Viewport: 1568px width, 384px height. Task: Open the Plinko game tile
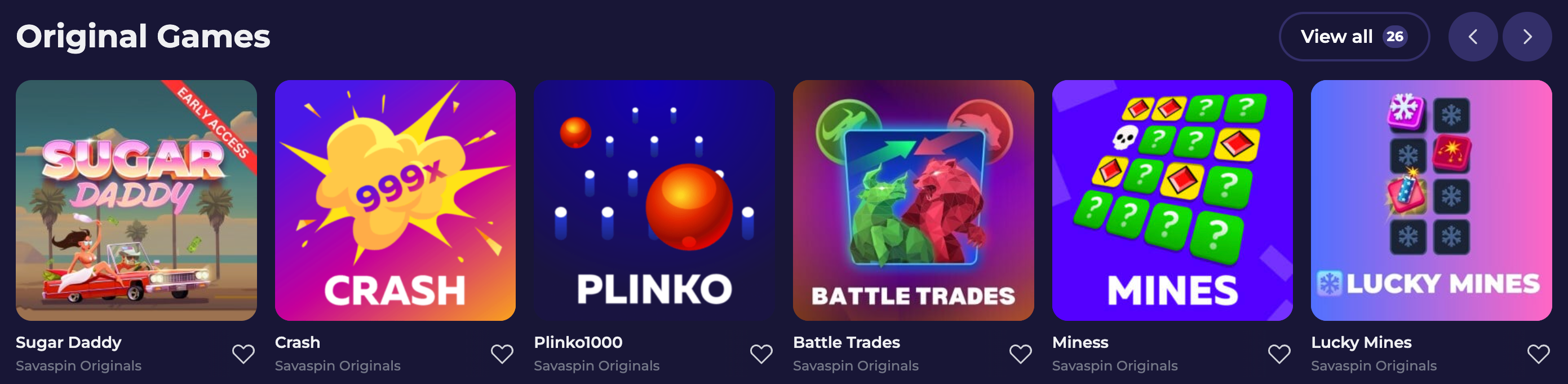654,200
